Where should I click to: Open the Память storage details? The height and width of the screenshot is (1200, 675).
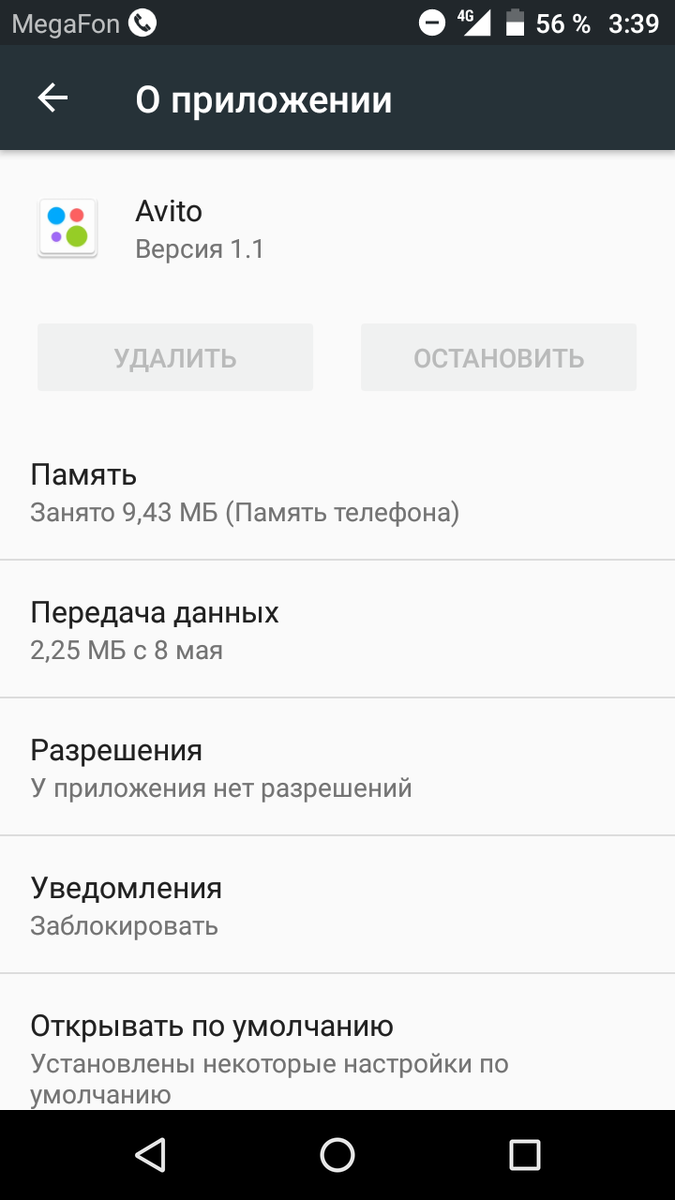[337, 492]
